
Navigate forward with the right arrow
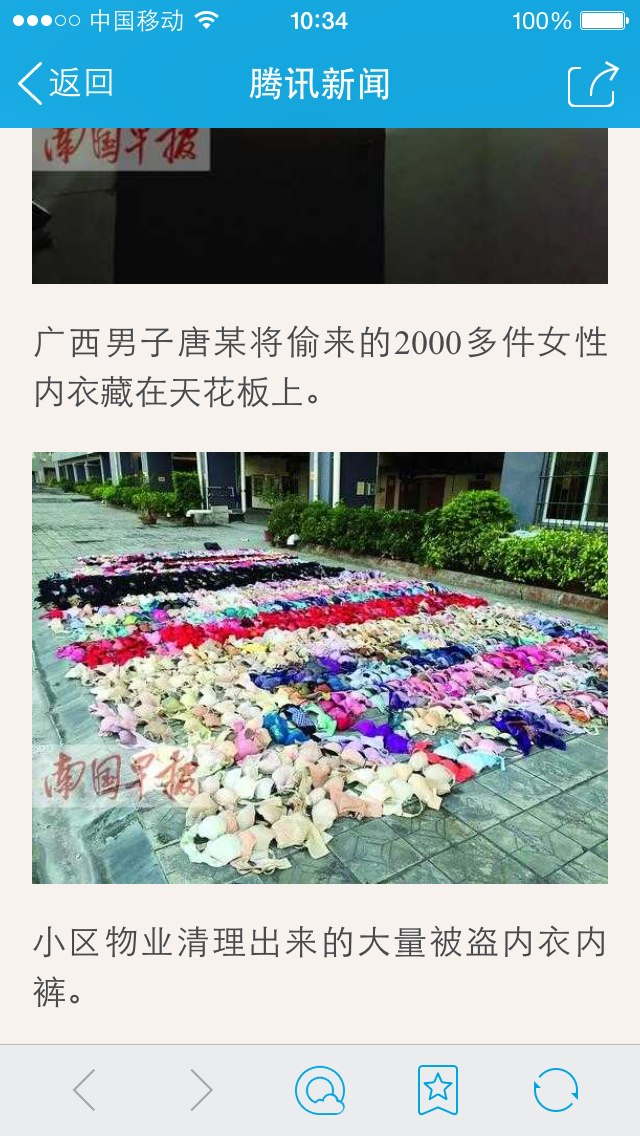pyautogui.click(x=201, y=1090)
